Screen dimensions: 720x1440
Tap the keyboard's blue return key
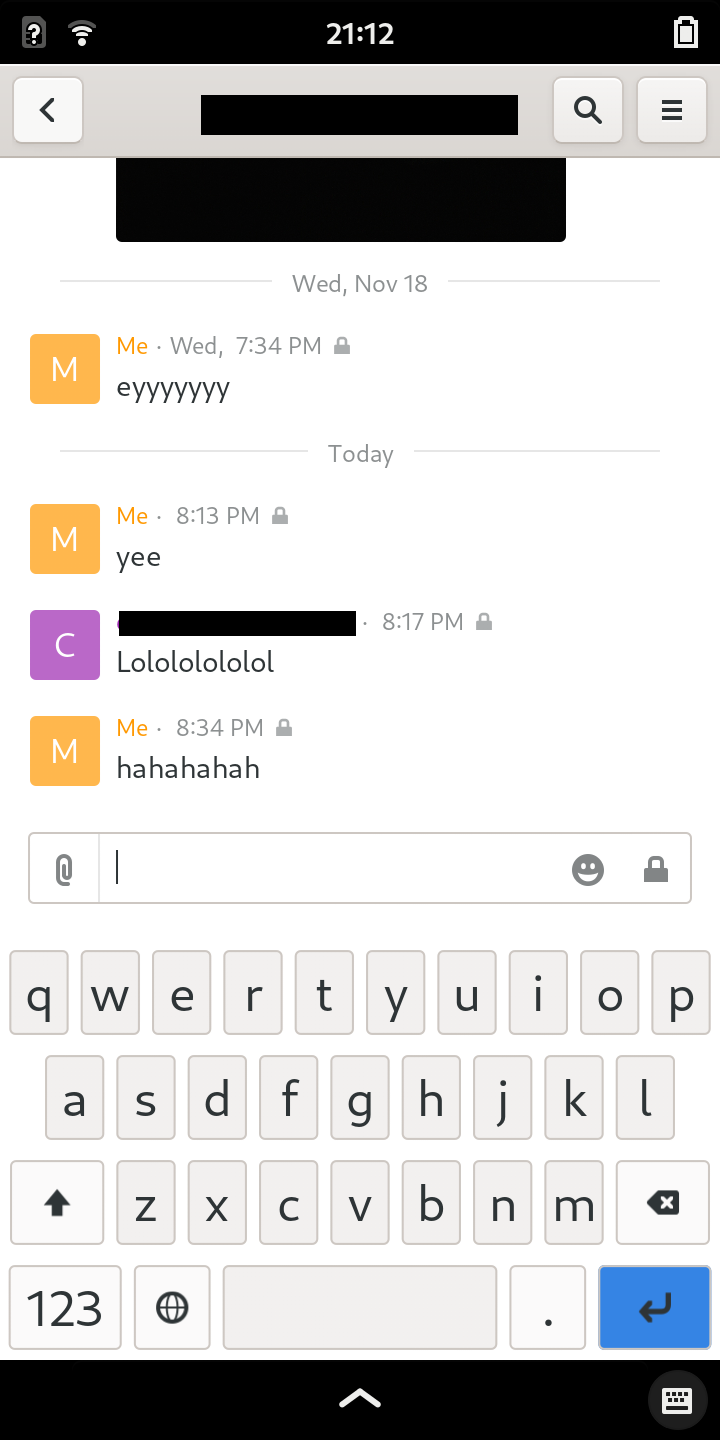655,1307
